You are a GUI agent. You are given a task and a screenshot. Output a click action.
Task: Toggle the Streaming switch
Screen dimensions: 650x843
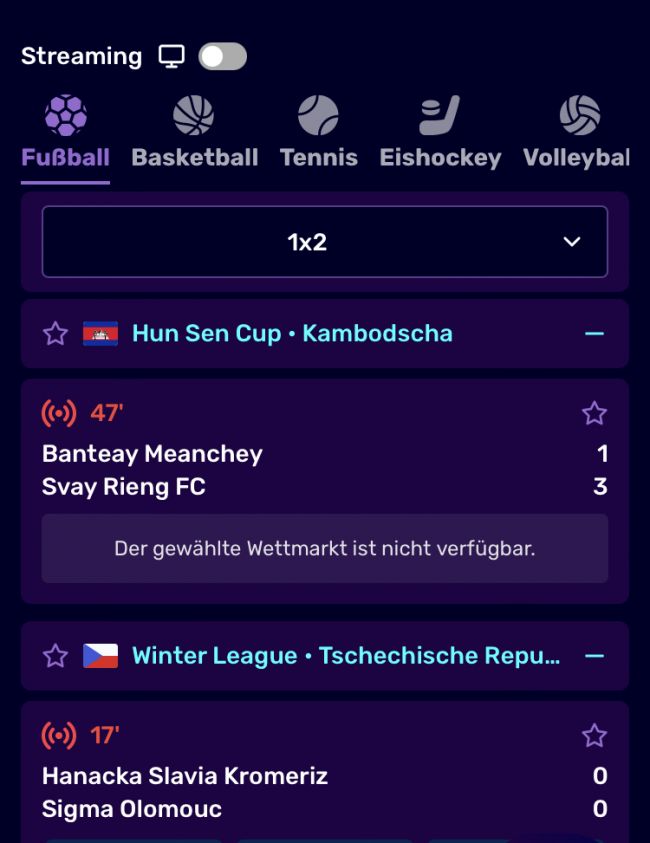tap(222, 57)
